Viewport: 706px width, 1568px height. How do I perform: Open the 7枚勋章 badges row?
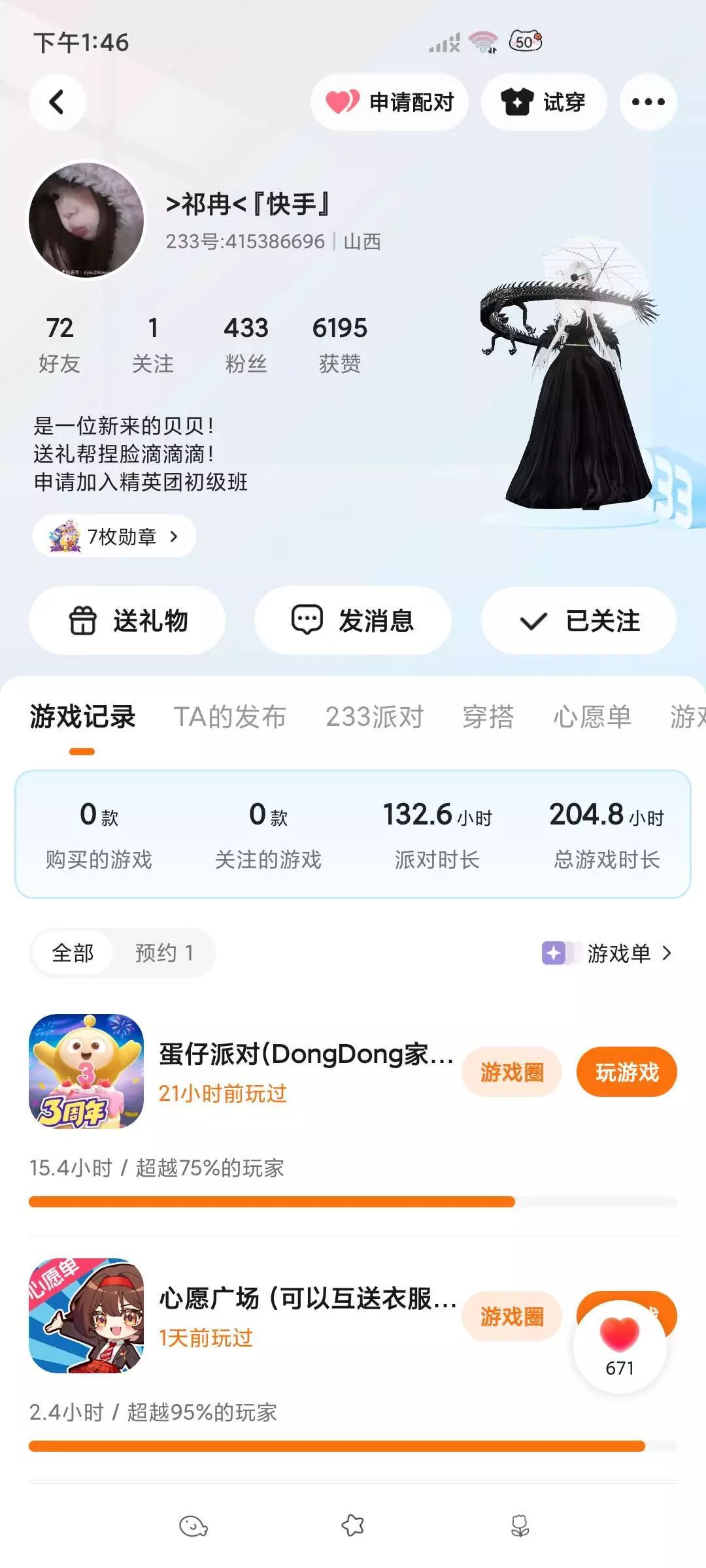click(114, 536)
